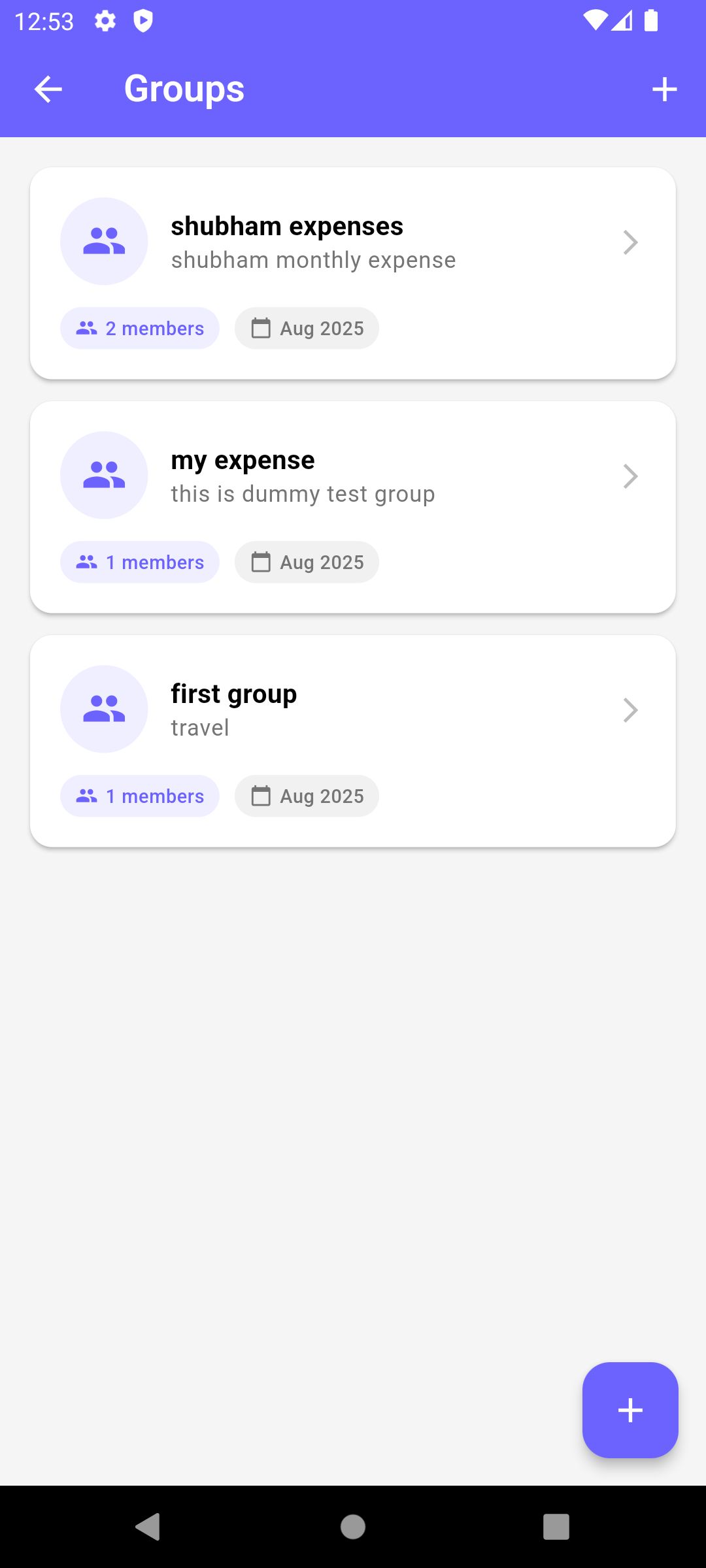Go back from the Groups screen

click(48, 89)
